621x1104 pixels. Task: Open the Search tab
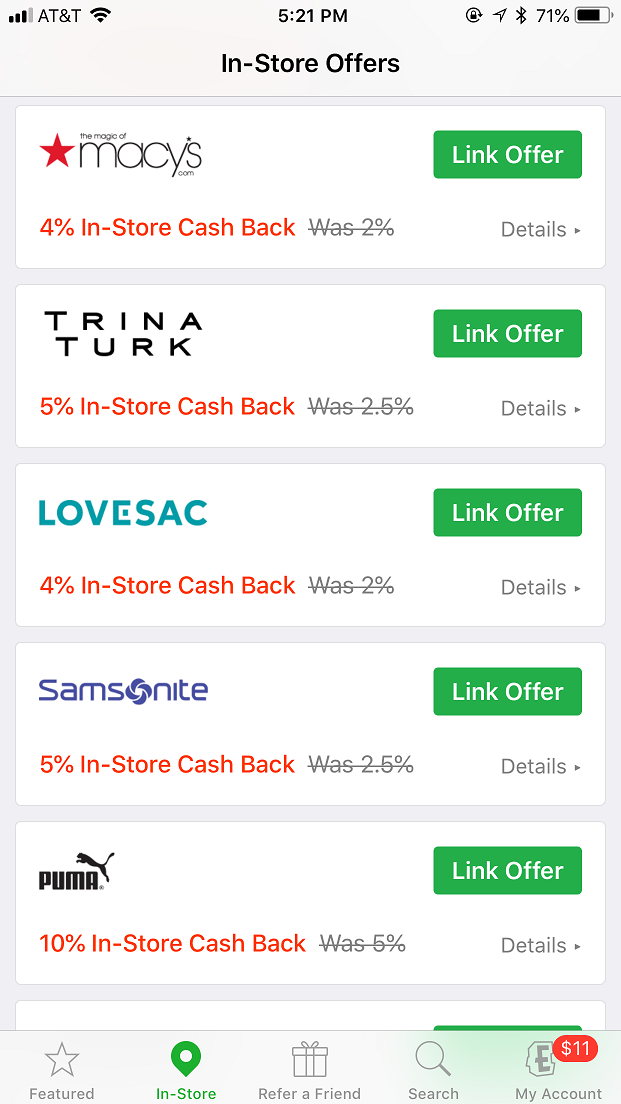coord(434,1070)
